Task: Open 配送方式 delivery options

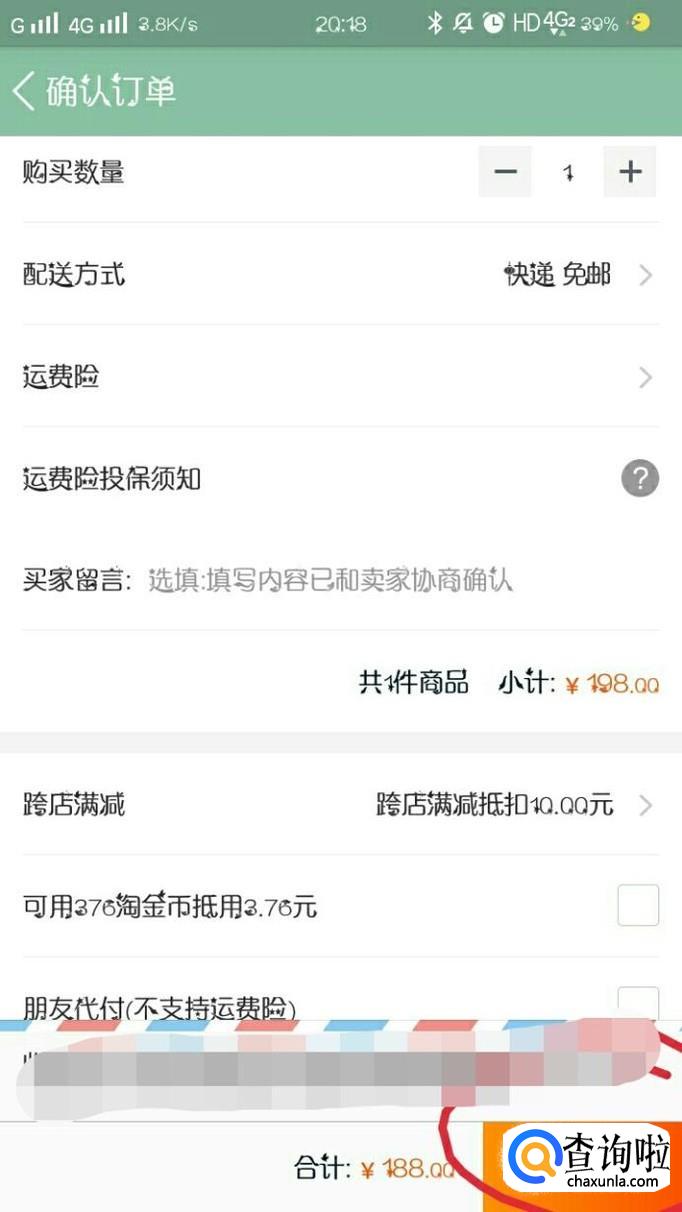Action: click(340, 274)
